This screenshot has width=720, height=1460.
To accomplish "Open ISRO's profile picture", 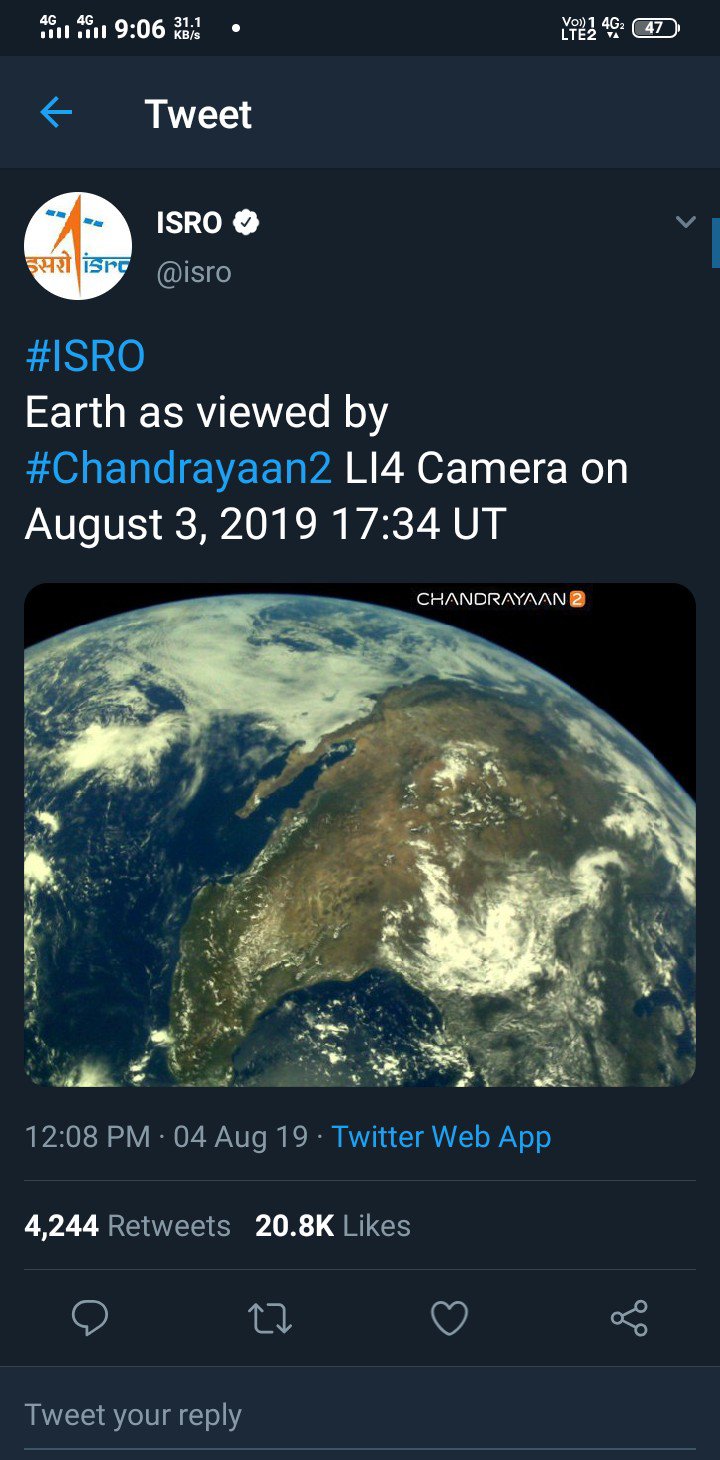I will (x=78, y=246).
